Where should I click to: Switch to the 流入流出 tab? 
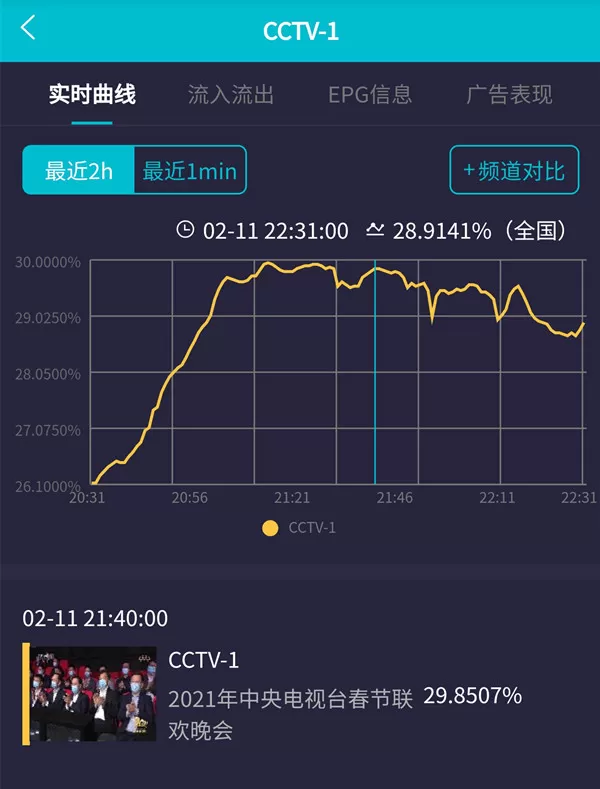[x=231, y=94]
